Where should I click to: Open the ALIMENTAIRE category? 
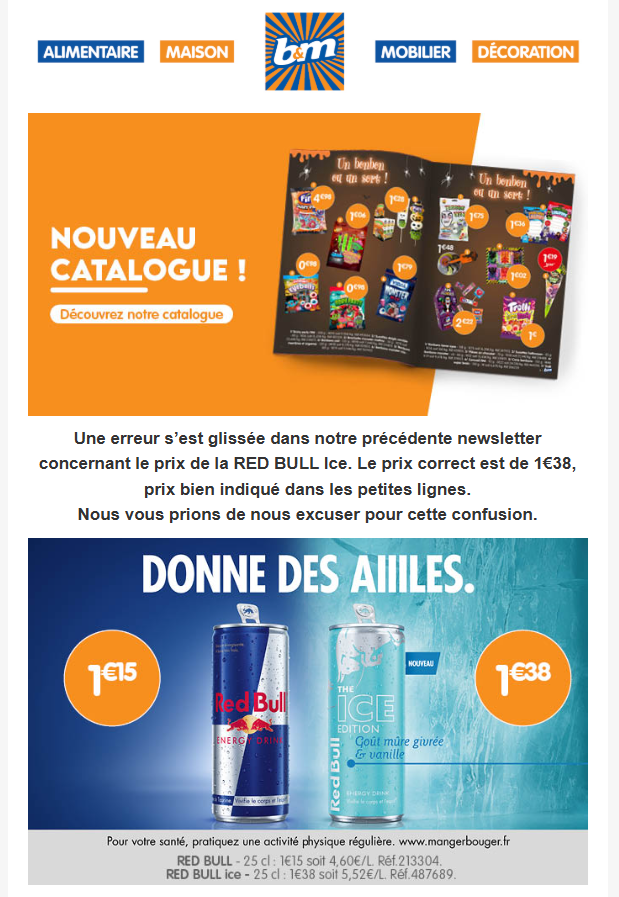[90, 52]
